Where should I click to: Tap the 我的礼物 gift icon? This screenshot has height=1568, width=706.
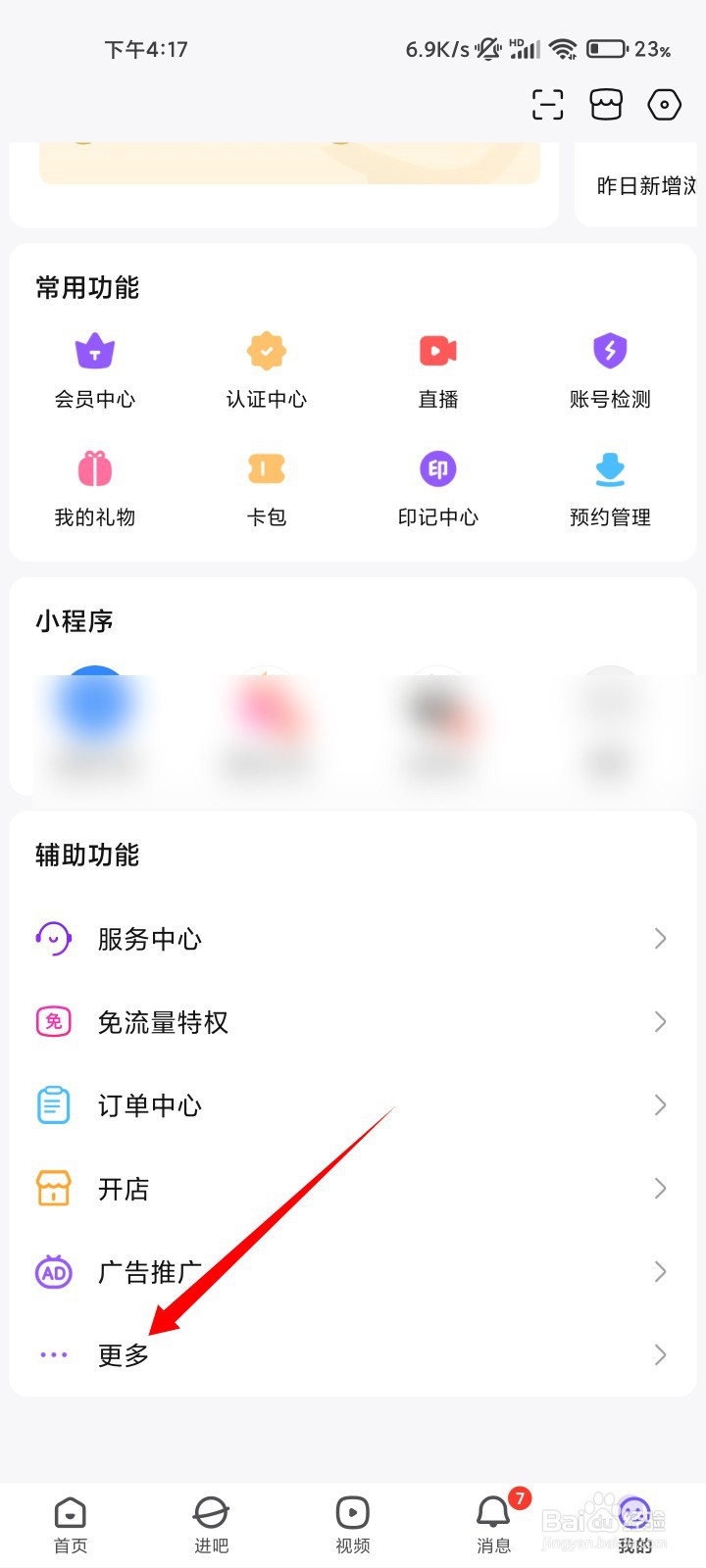click(x=94, y=468)
